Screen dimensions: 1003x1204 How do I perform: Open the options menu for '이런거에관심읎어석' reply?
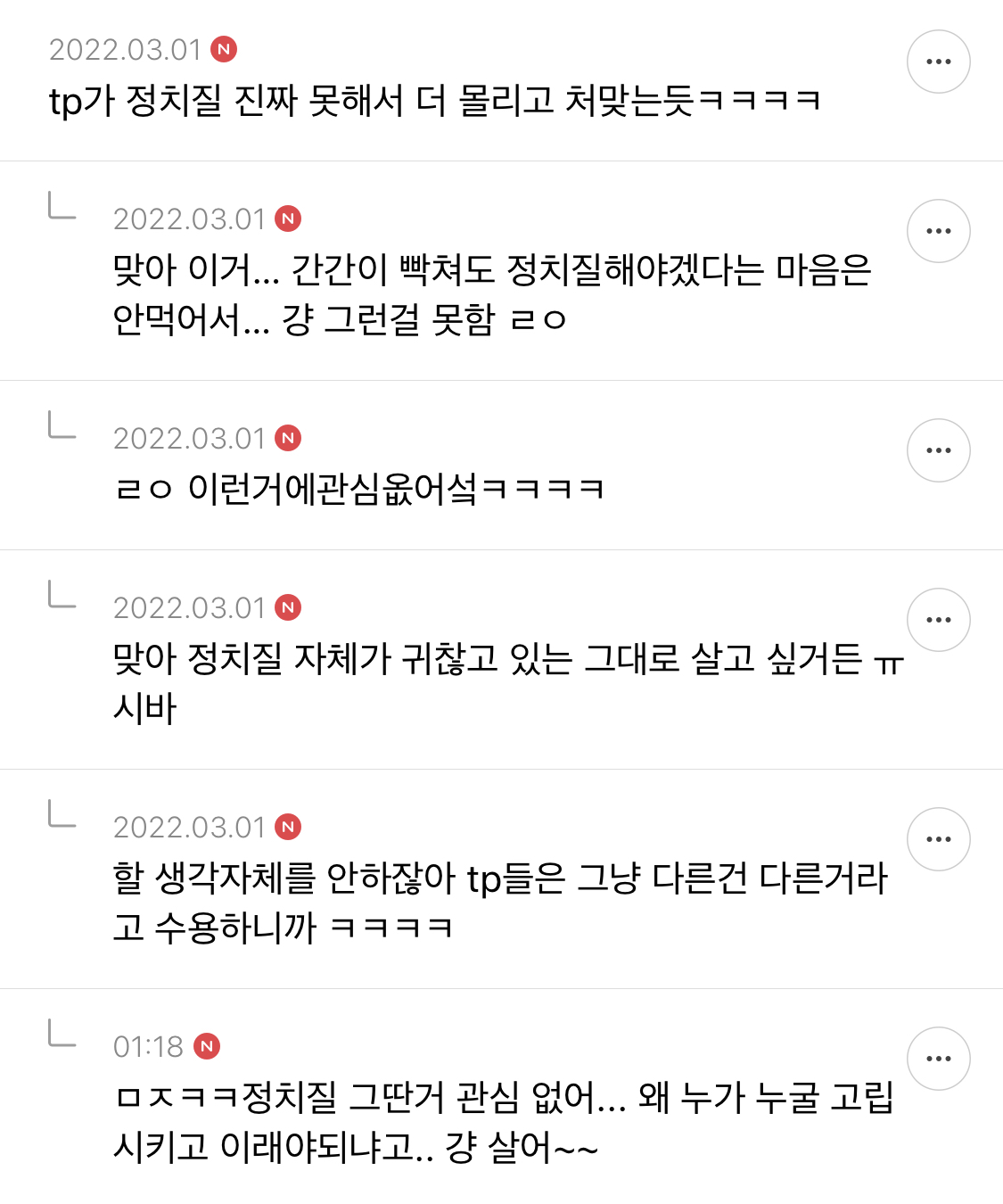(938, 450)
